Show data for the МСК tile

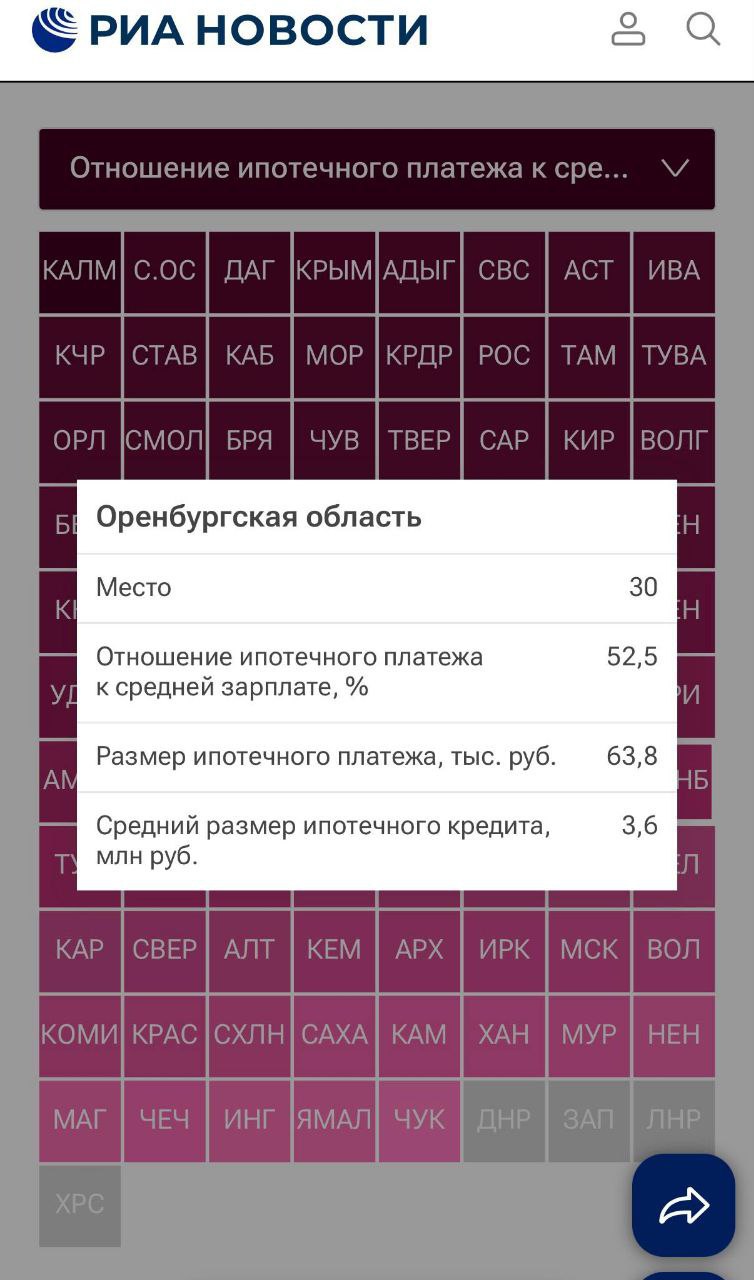(589, 949)
